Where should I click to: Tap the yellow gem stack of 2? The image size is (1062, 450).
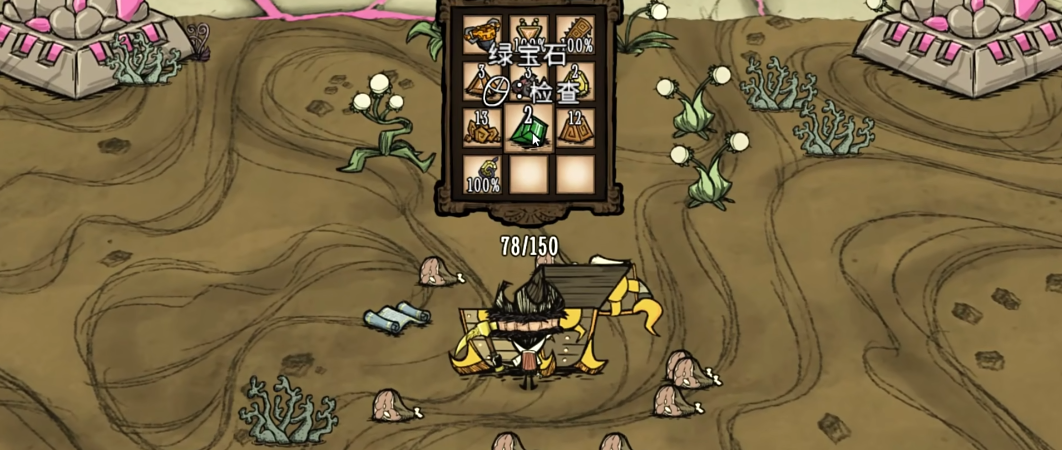575,82
